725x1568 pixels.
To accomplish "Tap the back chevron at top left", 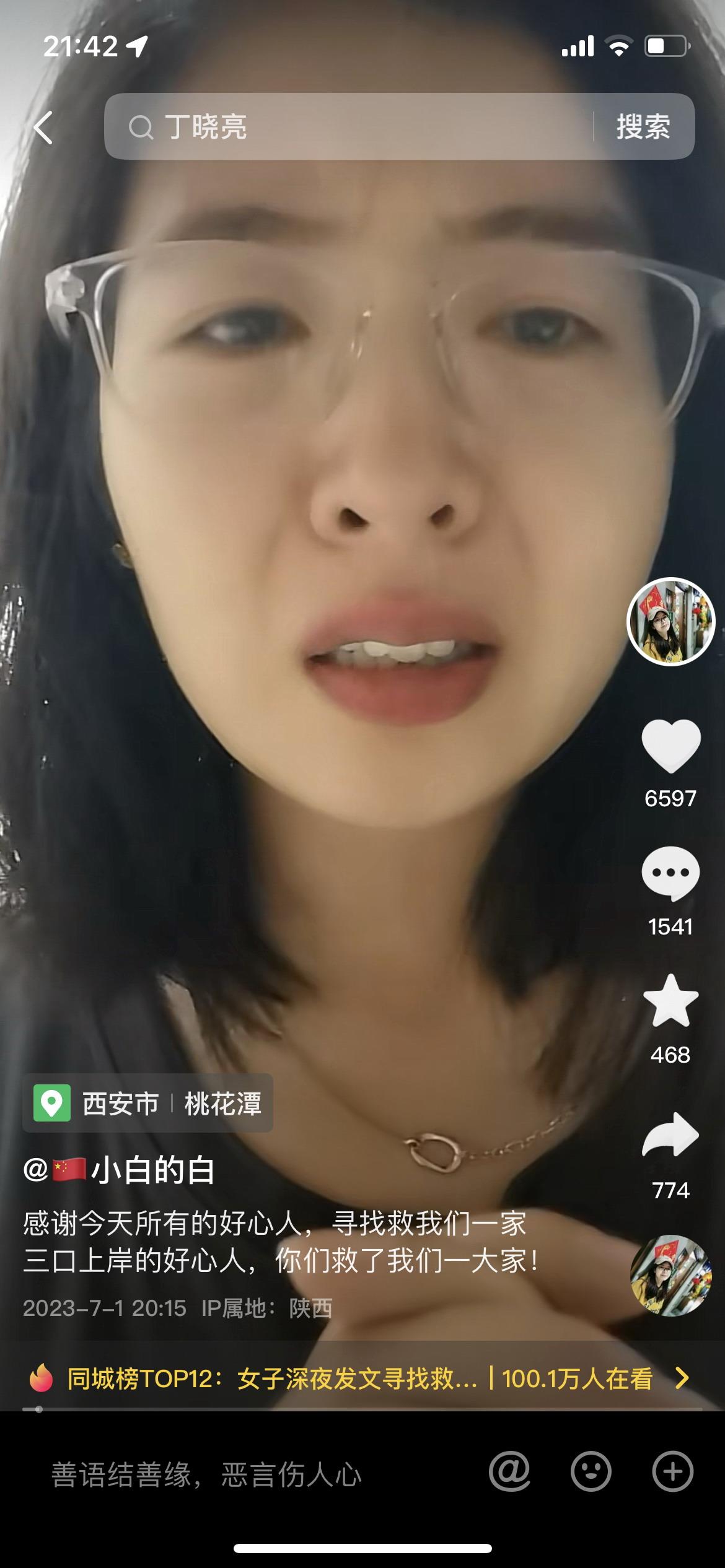I will [x=42, y=128].
